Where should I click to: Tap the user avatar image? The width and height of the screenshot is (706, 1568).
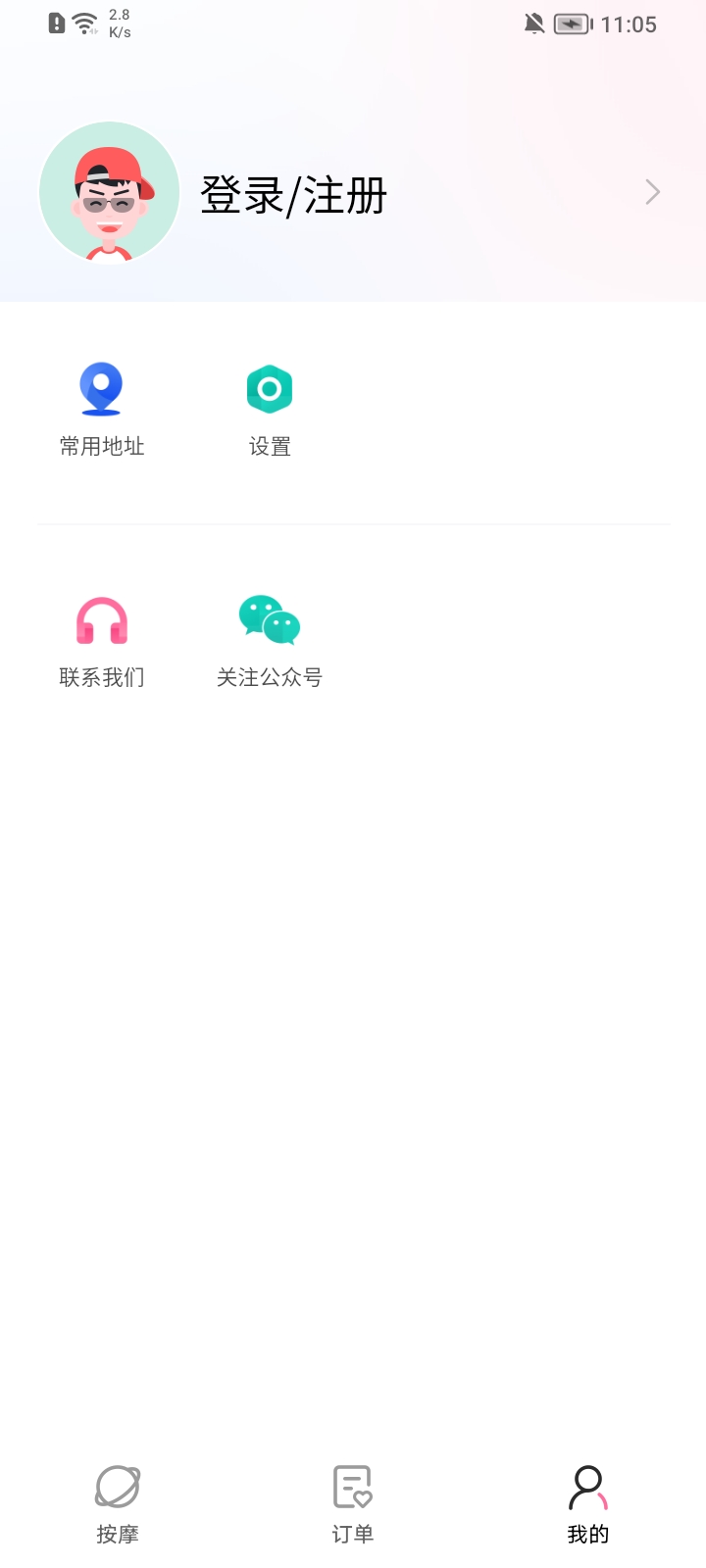click(109, 192)
